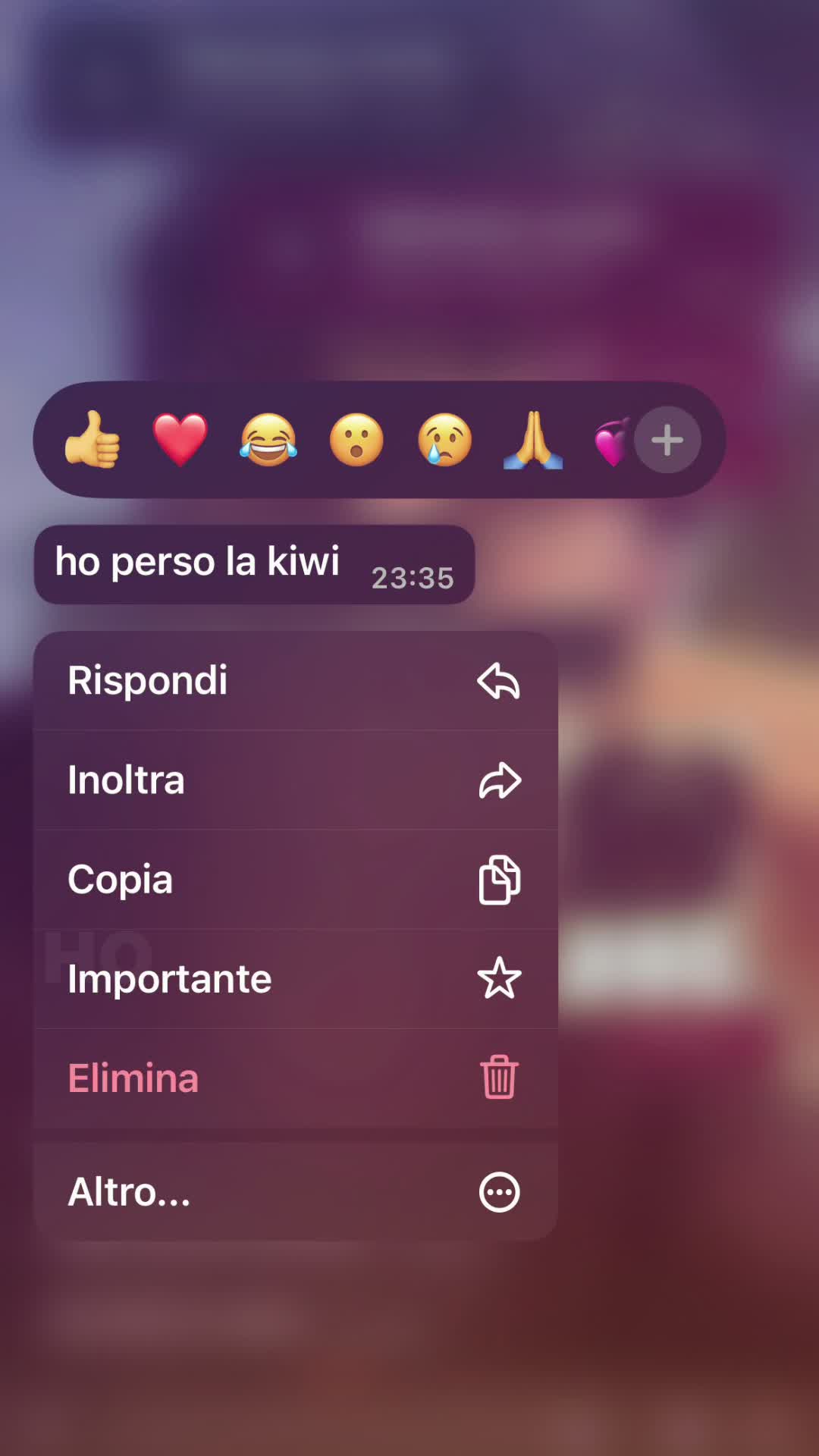Open more emoji reactions with plus
This screenshot has height=1456, width=819.
click(667, 440)
